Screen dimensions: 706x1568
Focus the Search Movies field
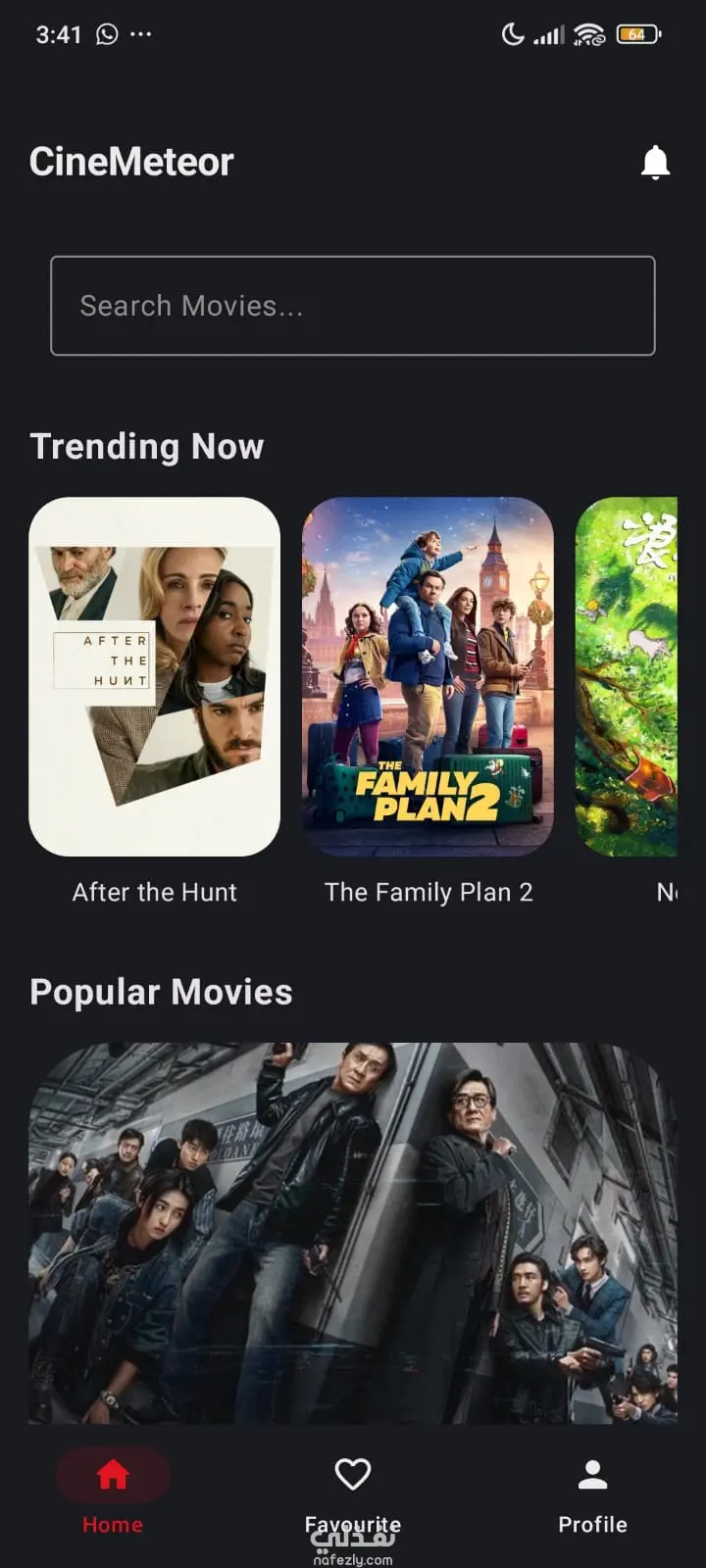pos(352,306)
